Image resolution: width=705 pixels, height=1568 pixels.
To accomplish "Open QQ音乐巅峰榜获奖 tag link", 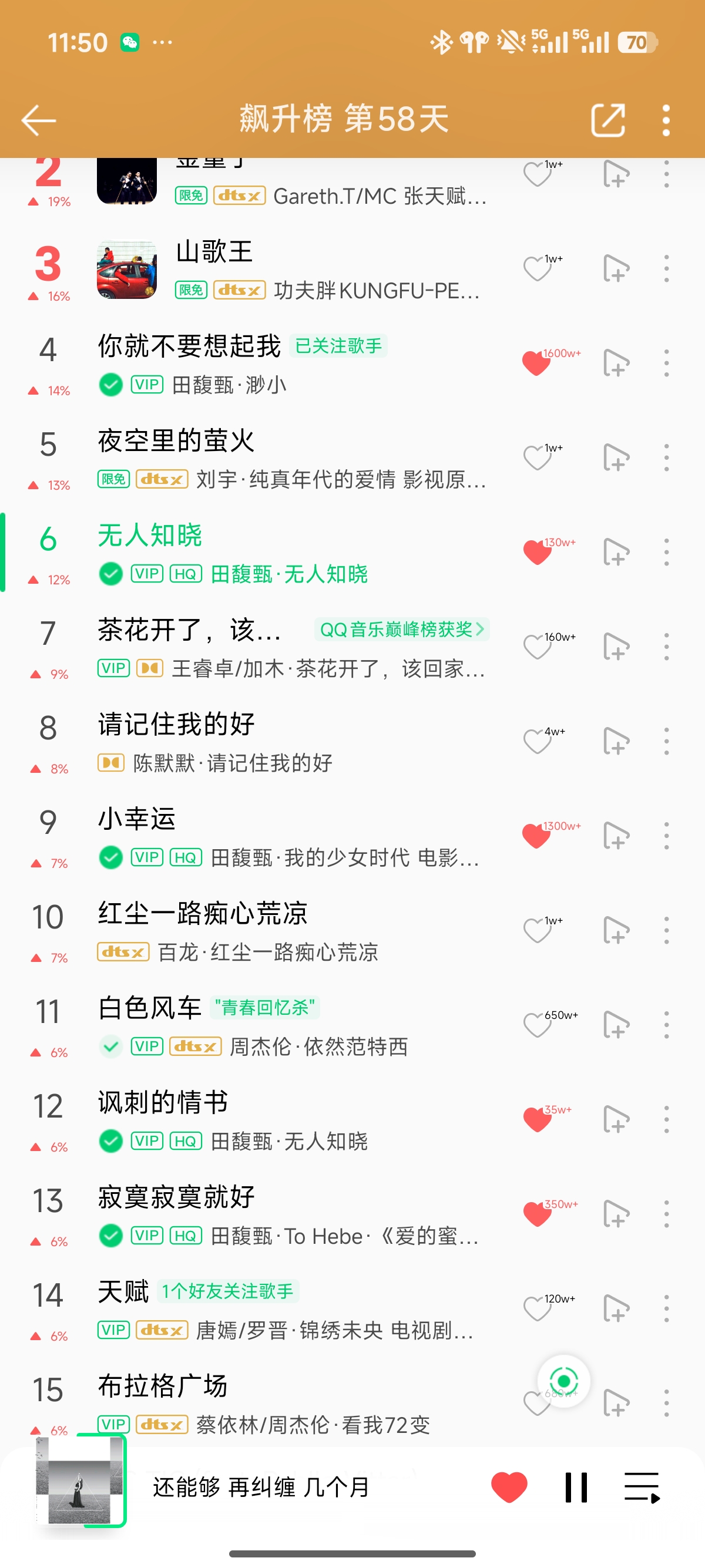I will pyautogui.click(x=402, y=629).
